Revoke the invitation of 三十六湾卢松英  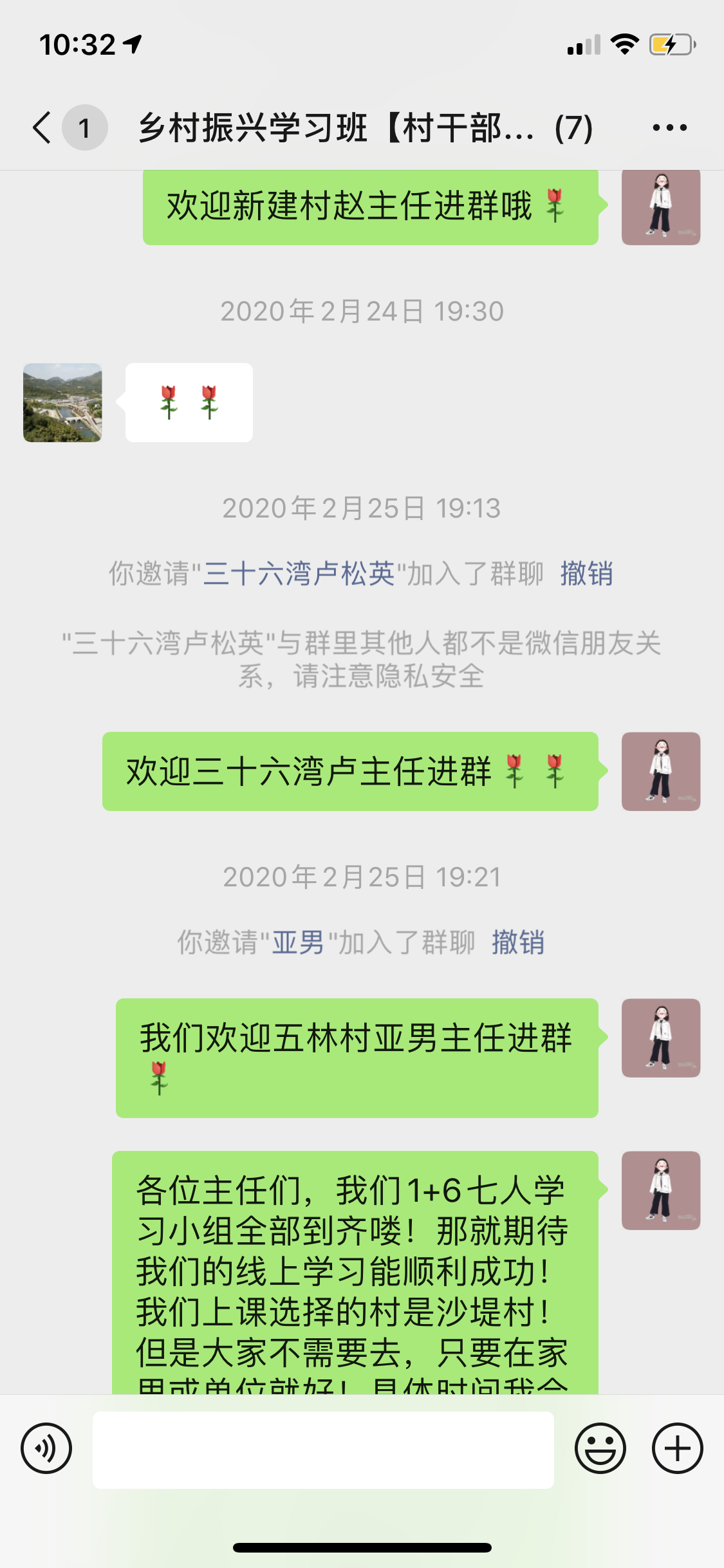point(586,574)
